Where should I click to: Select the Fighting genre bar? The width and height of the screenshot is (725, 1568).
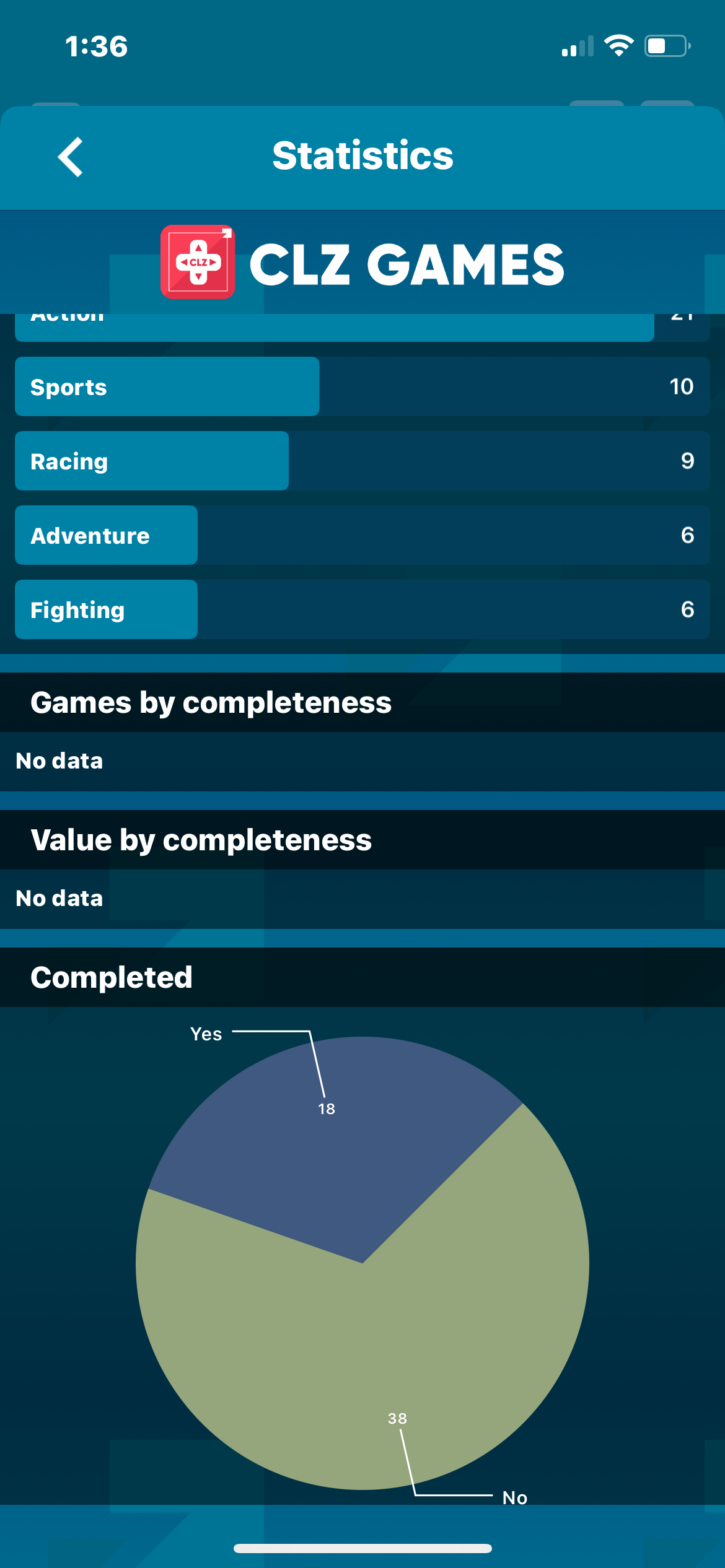pyautogui.click(x=362, y=609)
